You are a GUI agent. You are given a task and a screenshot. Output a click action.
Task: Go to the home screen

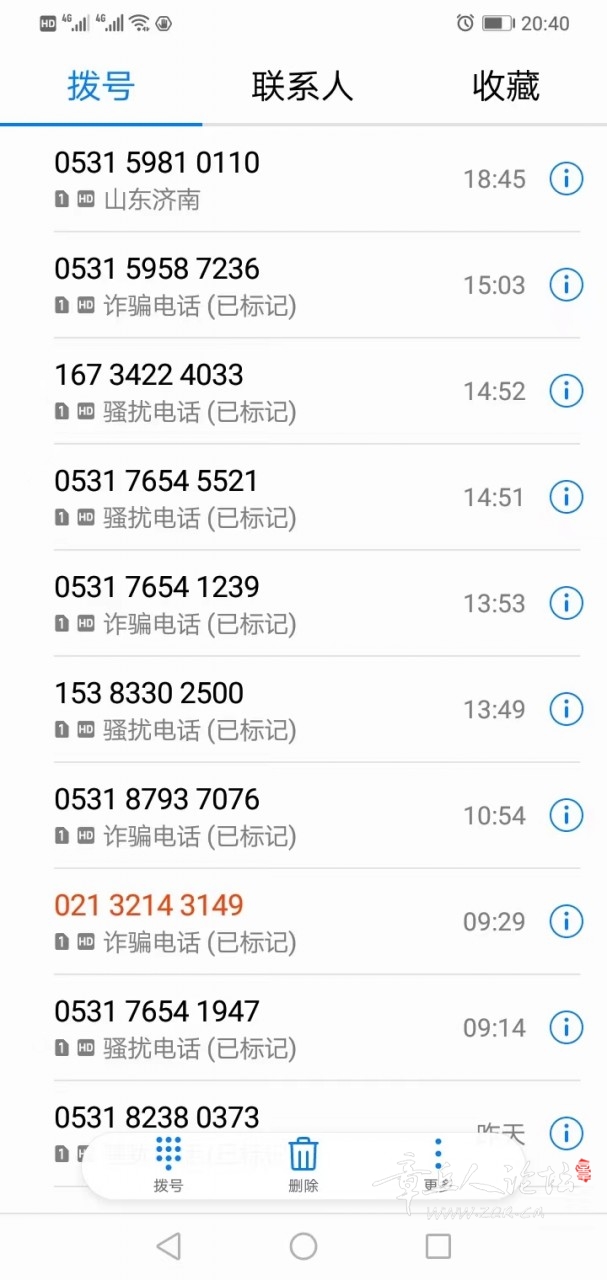(x=303, y=1246)
